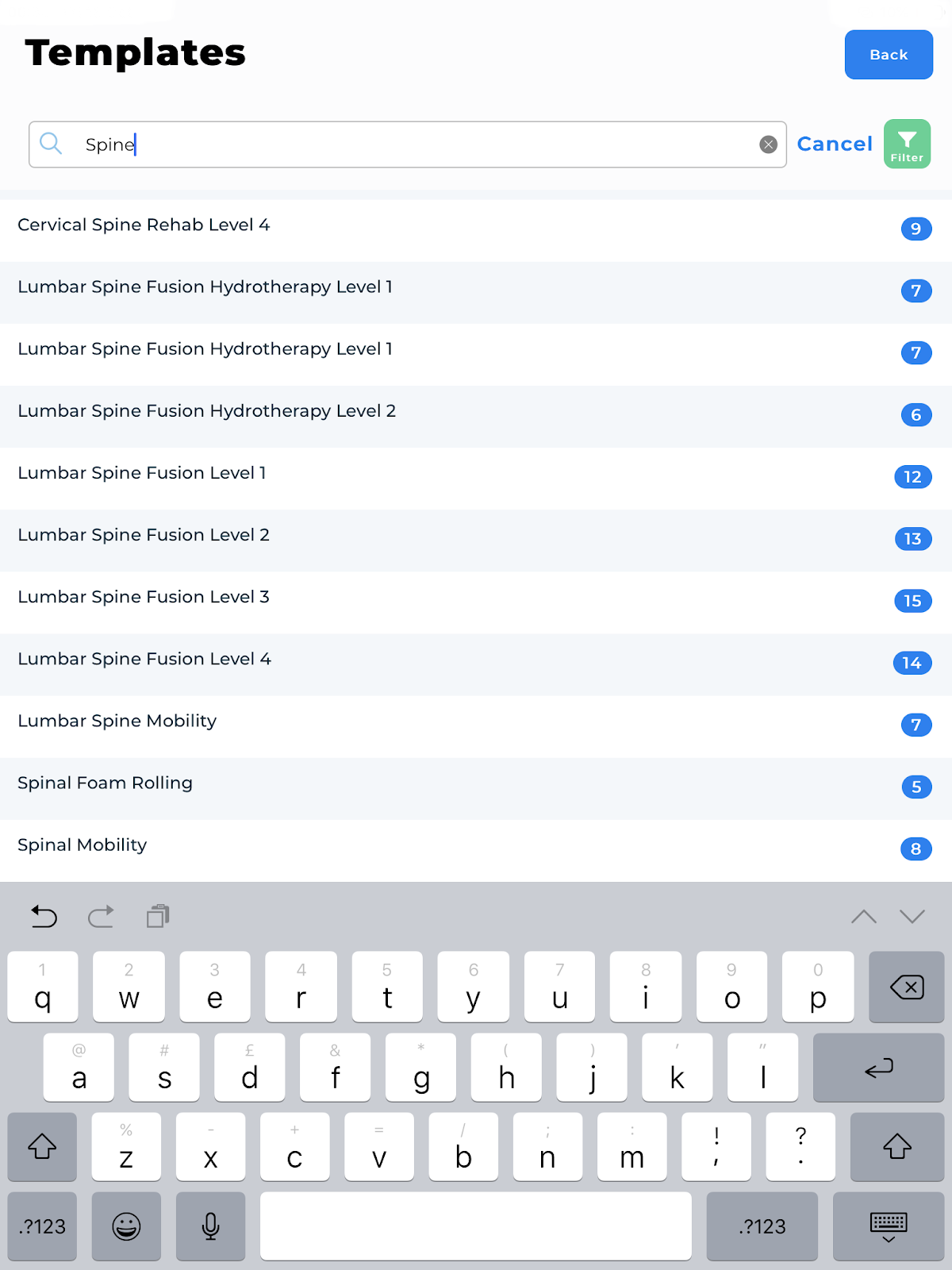Tap the undo arrow above the keyboard
Viewport: 952px width, 1270px height.
tap(44, 917)
